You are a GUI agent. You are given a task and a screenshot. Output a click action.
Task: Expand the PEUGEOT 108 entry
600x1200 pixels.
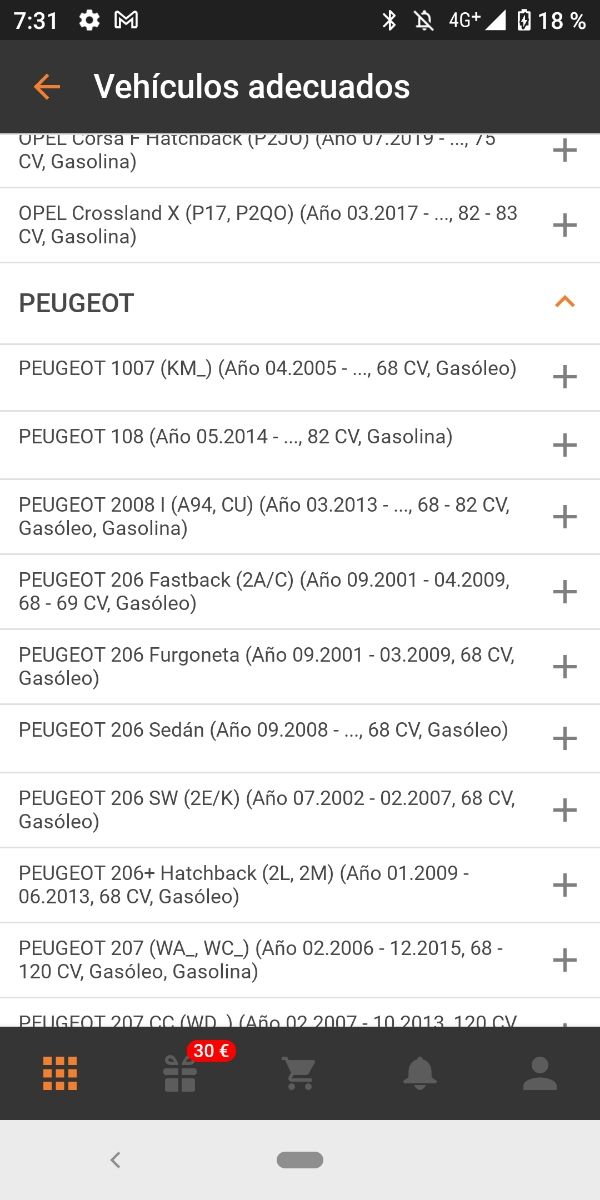[565, 445]
